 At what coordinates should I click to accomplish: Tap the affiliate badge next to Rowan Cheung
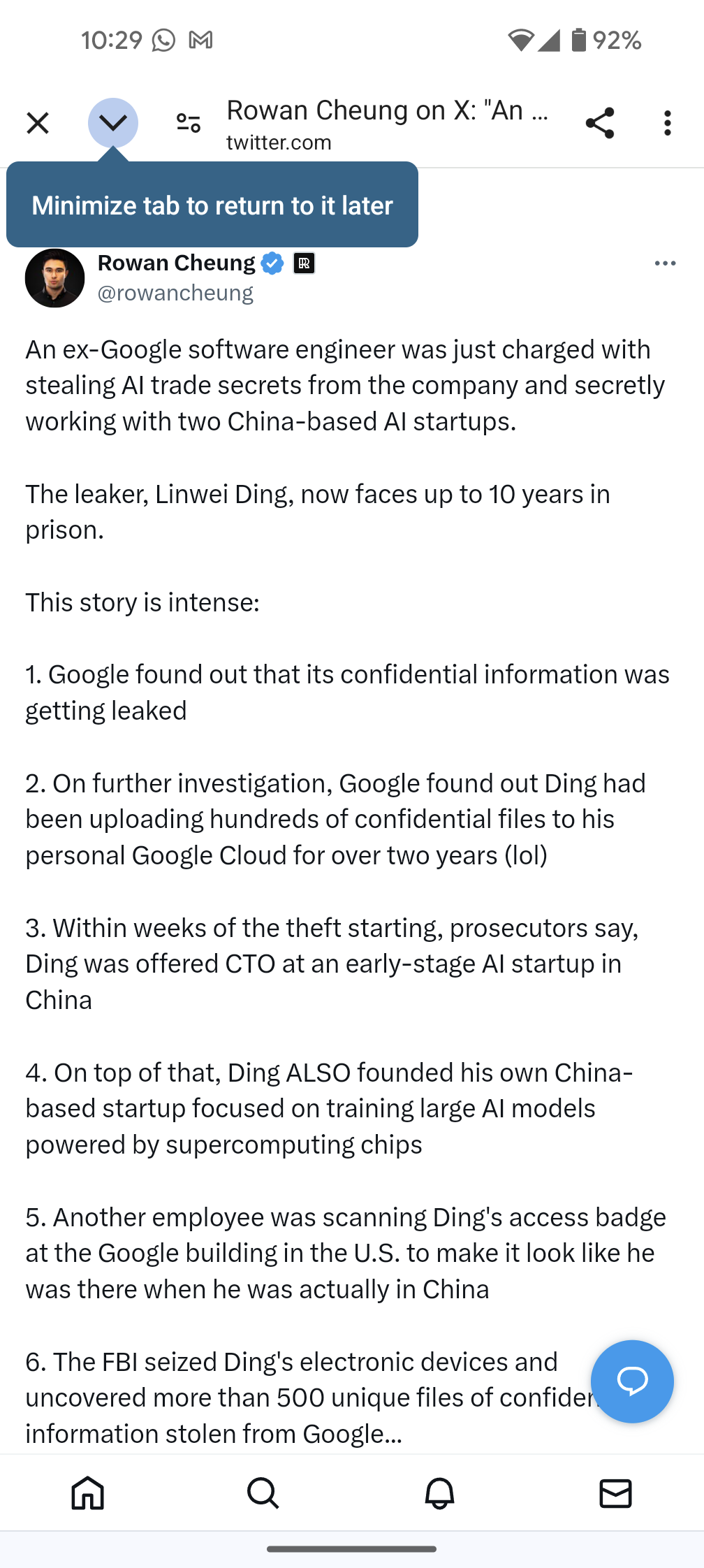304,263
